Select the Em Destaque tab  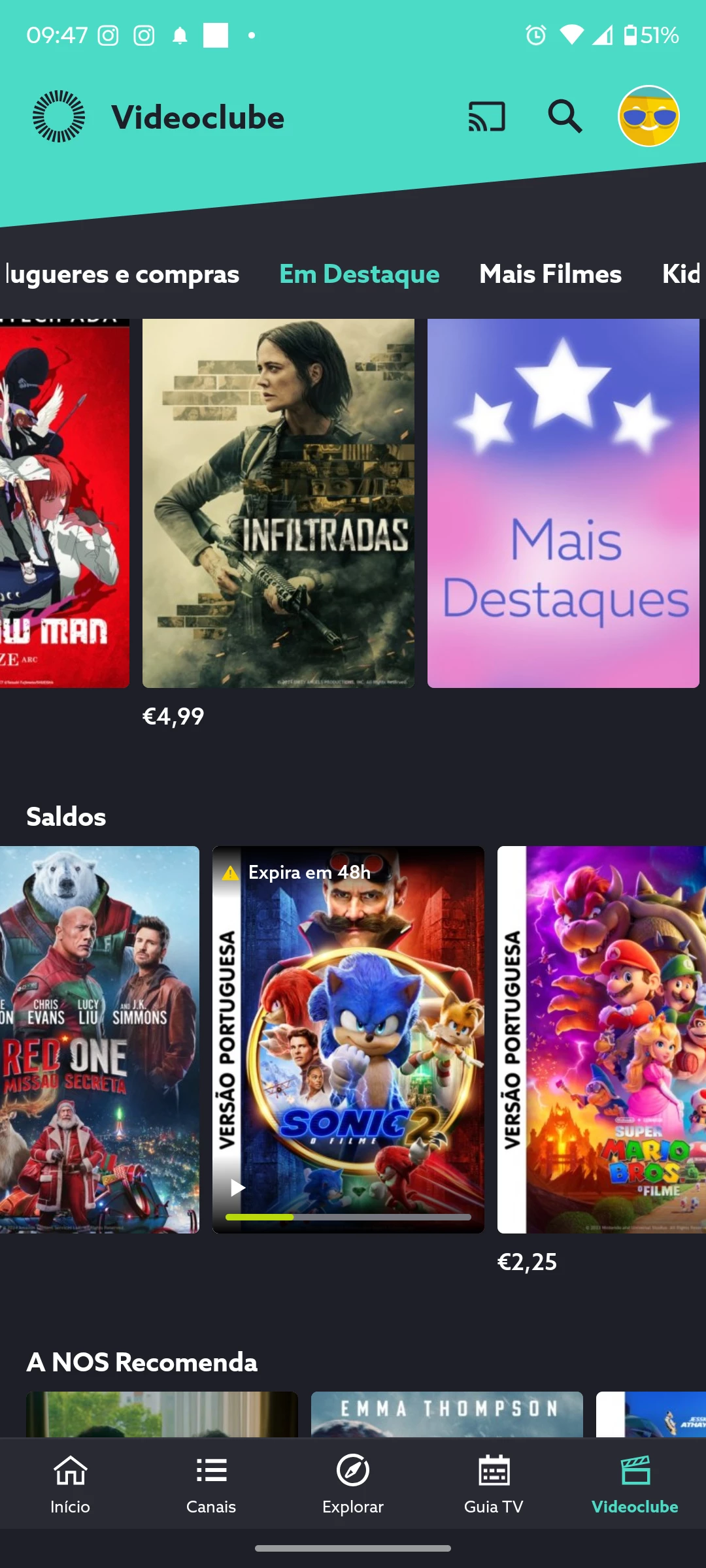(359, 274)
